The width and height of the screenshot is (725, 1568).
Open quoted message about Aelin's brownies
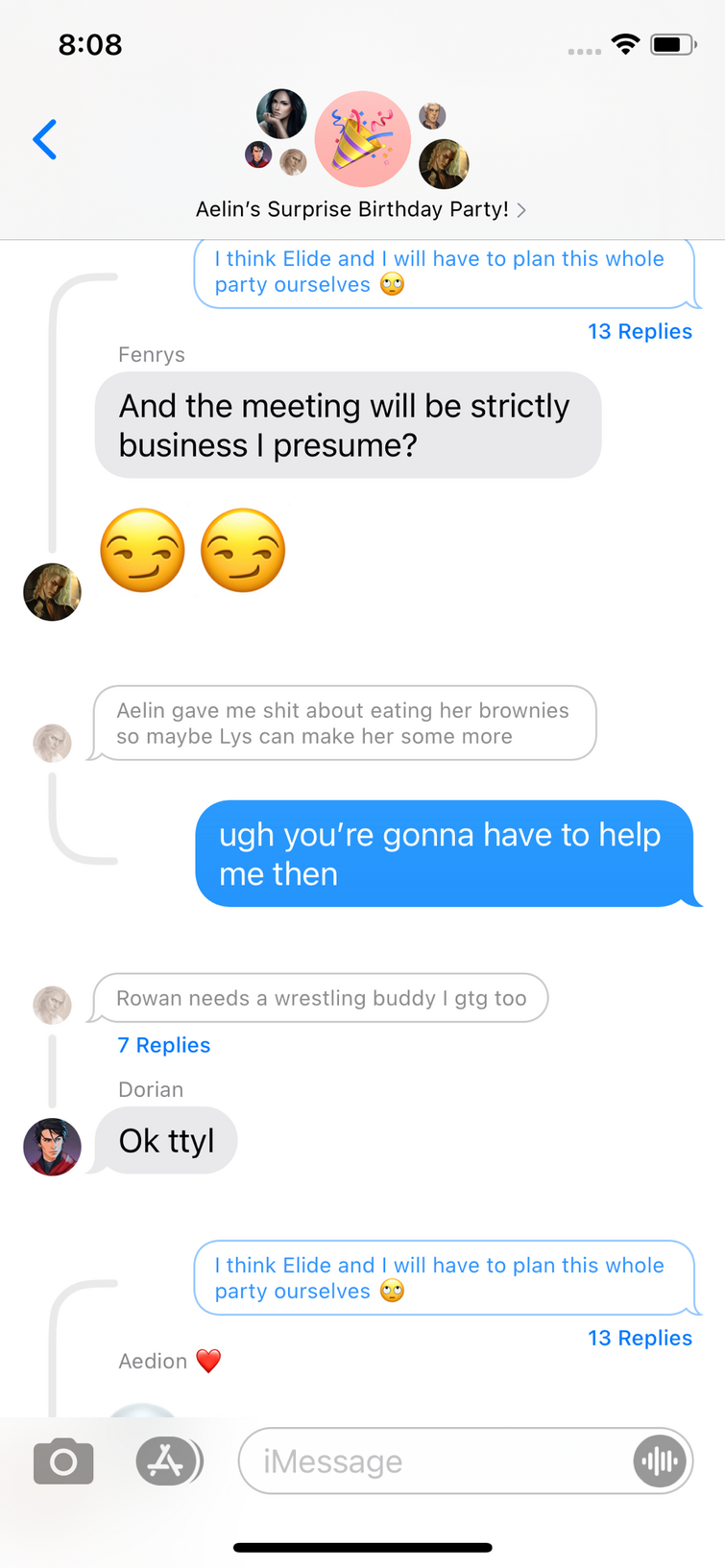click(x=344, y=724)
